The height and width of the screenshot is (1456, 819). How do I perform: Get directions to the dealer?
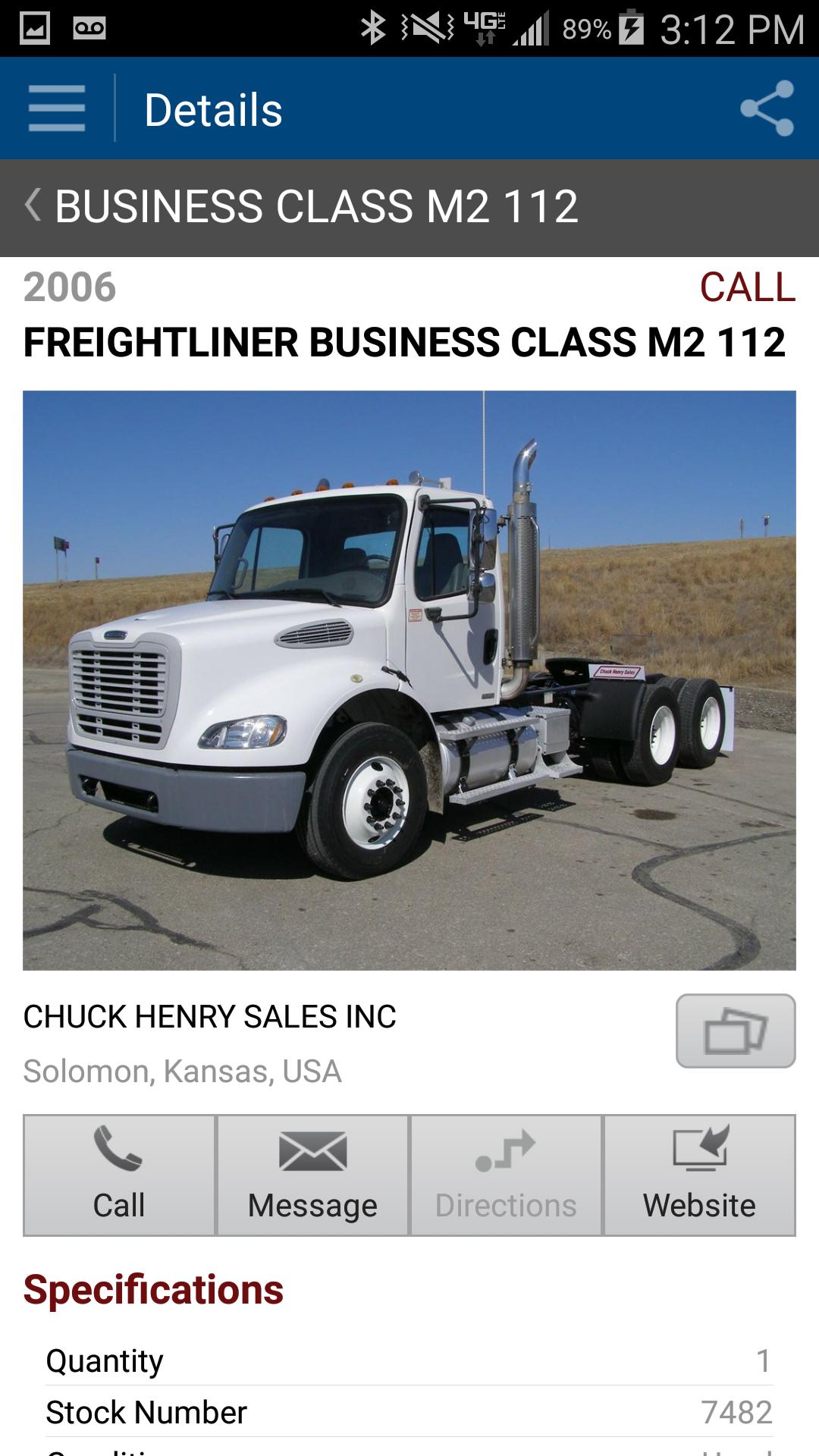click(x=506, y=1175)
